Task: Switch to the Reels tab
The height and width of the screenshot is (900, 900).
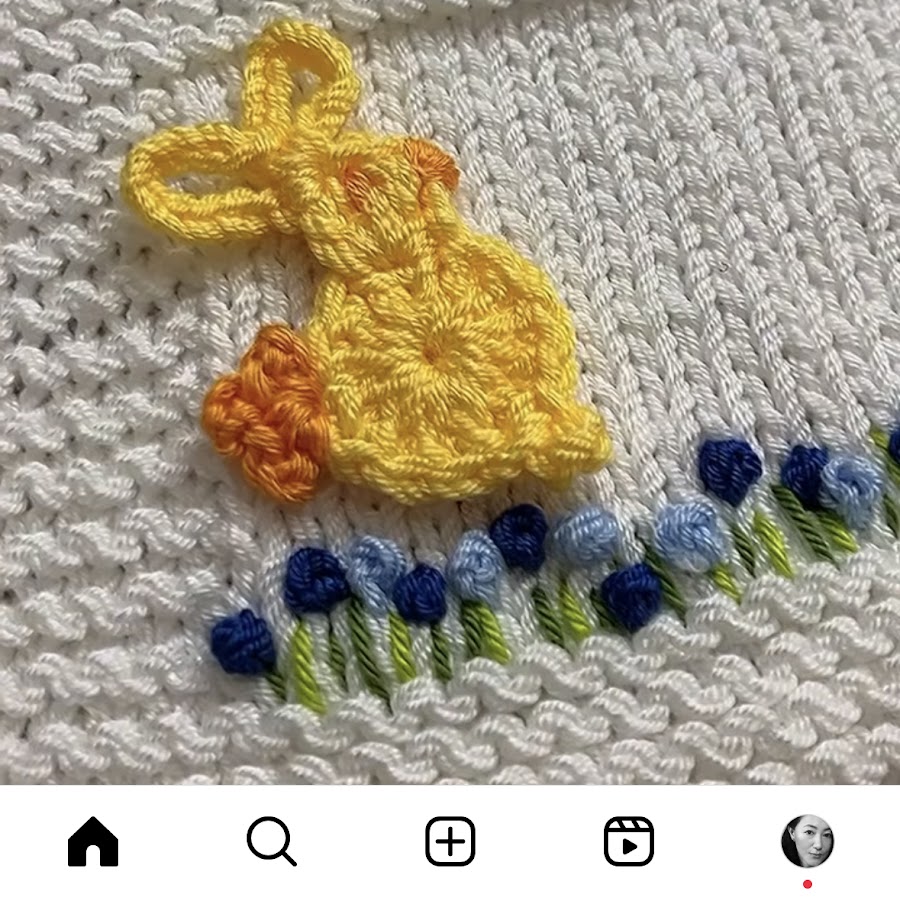Action: (629, 842)
